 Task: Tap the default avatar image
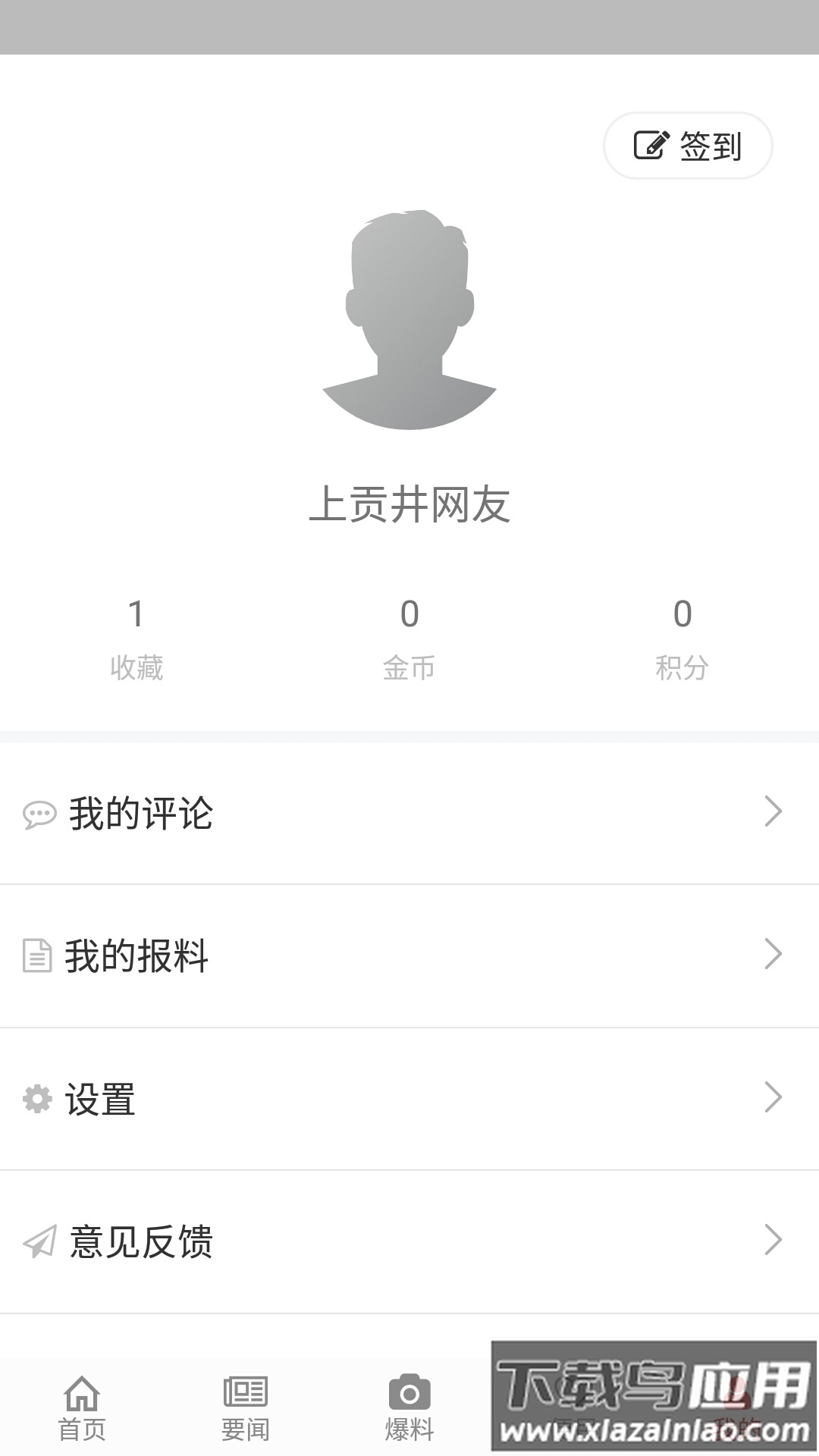click(409, 320)
